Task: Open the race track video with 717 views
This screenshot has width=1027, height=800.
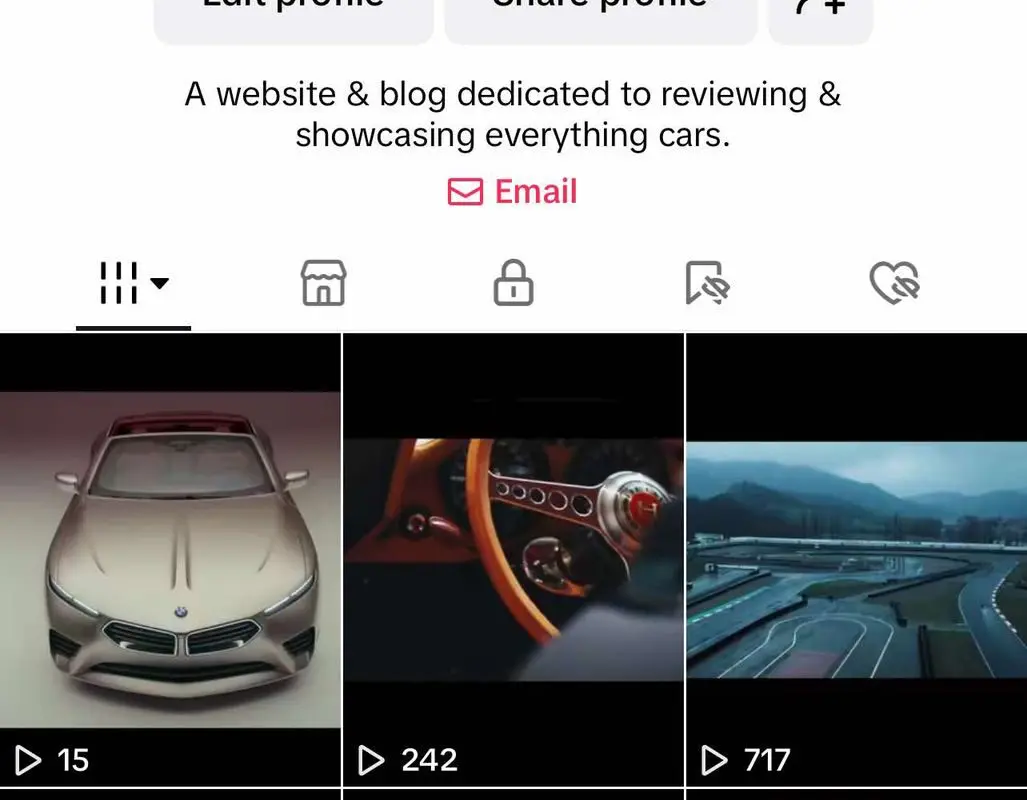Action: 856,558
